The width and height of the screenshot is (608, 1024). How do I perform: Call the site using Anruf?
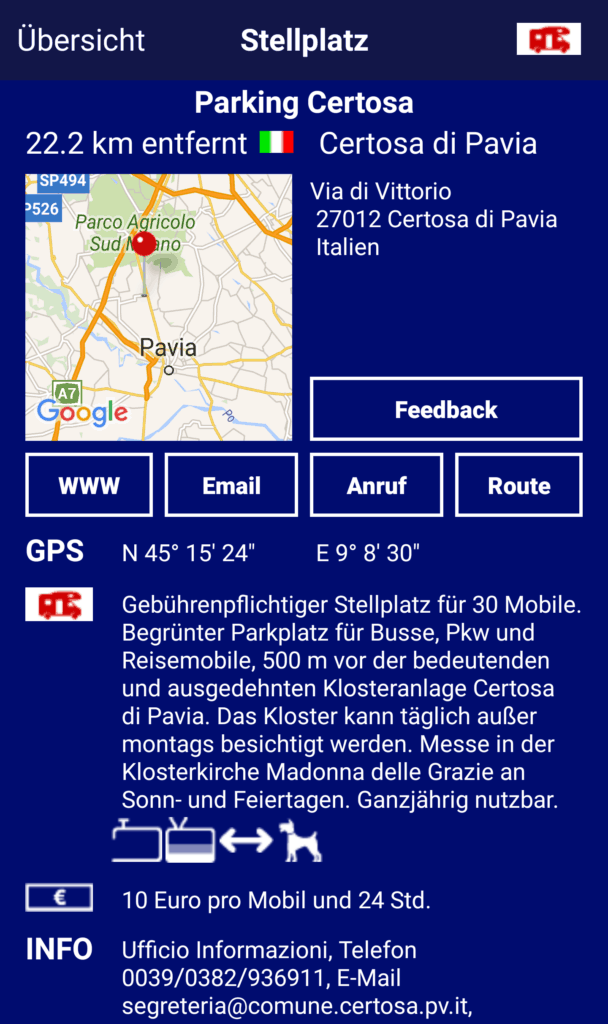pos(376,485)
